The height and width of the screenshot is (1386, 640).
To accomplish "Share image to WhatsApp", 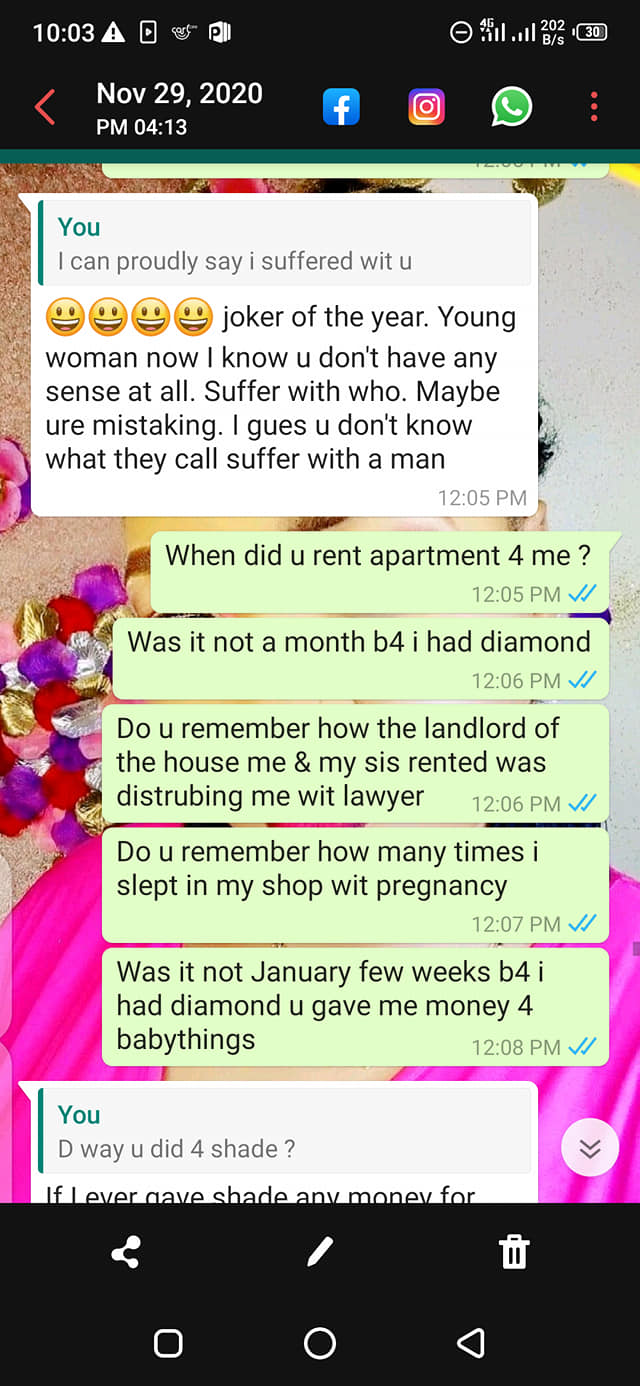I will coord(511,107).
